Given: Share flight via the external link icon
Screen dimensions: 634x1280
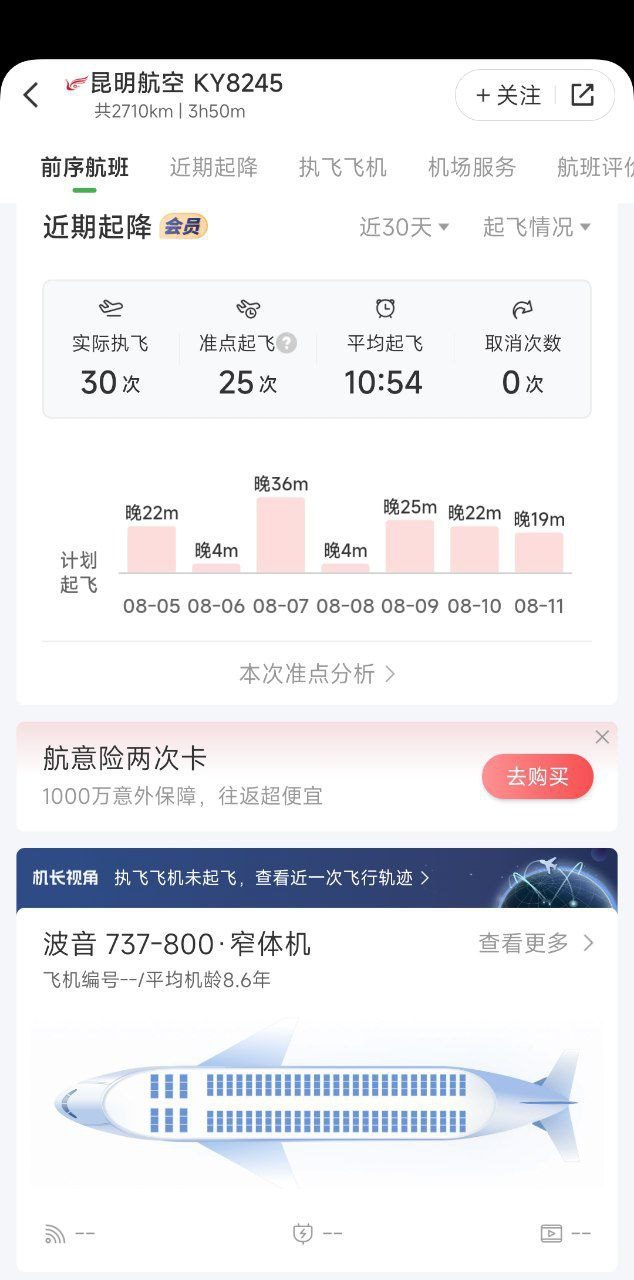Looking at the screenshot, I should (x=582, y=95).
